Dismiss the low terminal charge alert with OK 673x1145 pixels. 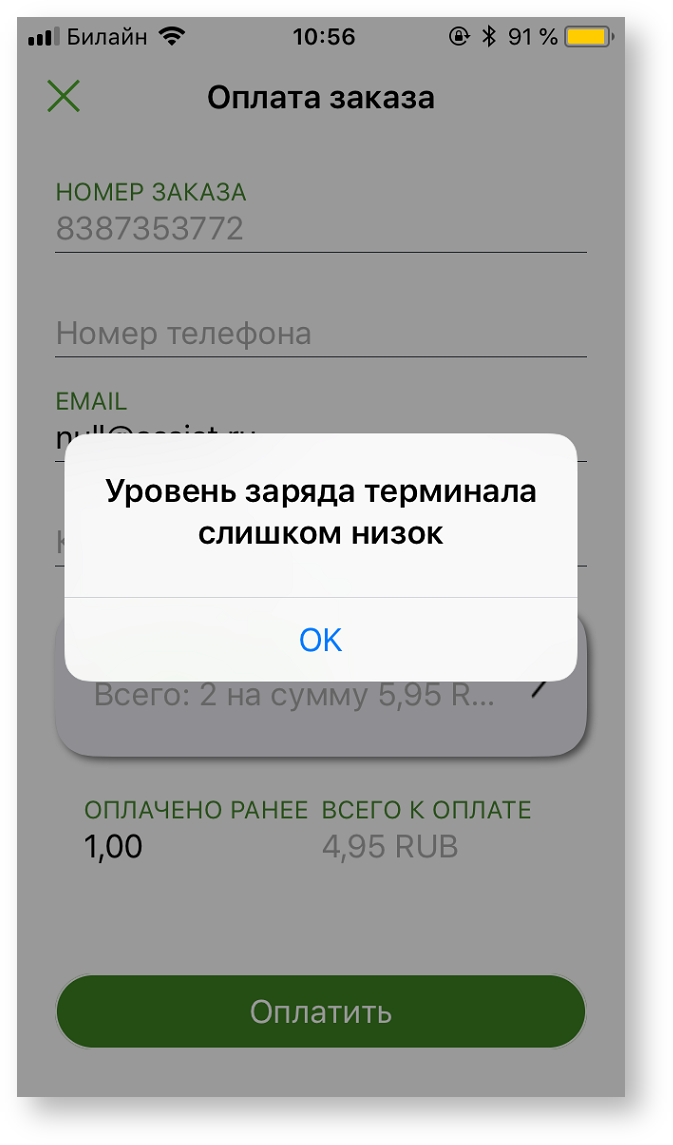pyautogui.click(x=320, y=640)
